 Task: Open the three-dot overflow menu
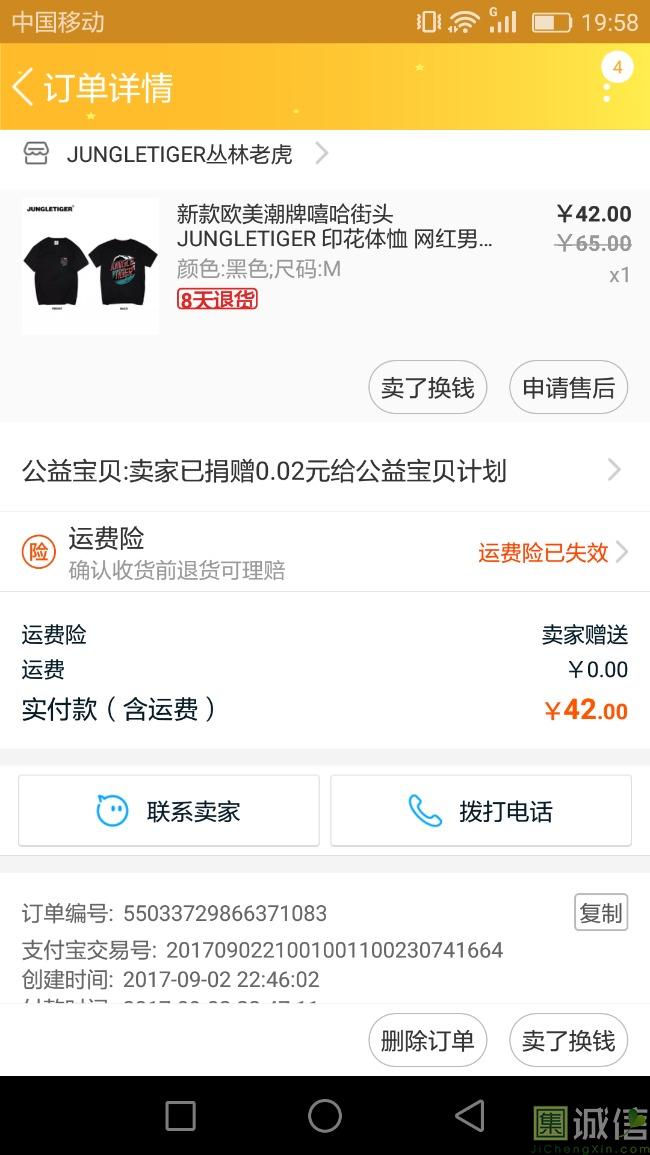pyautogui.click(x=606, y=88)
